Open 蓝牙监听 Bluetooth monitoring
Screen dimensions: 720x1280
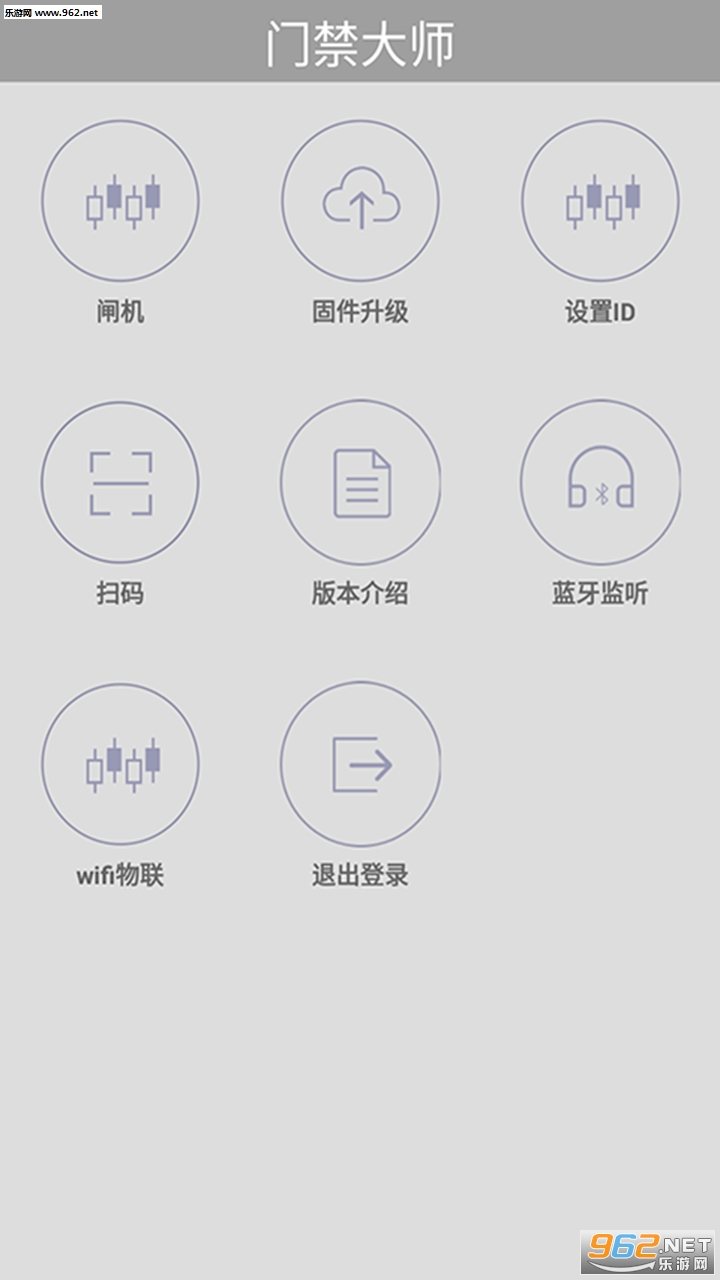pos(600,483)
